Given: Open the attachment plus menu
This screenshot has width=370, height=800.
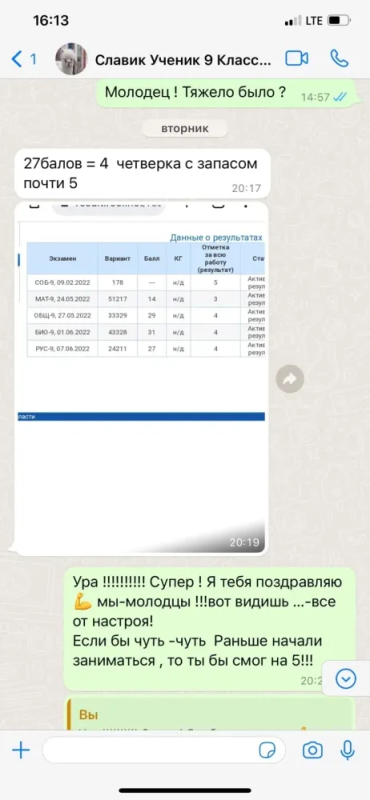Looking at the screenshot, I should pyautogui.click(x=21, y=750).
